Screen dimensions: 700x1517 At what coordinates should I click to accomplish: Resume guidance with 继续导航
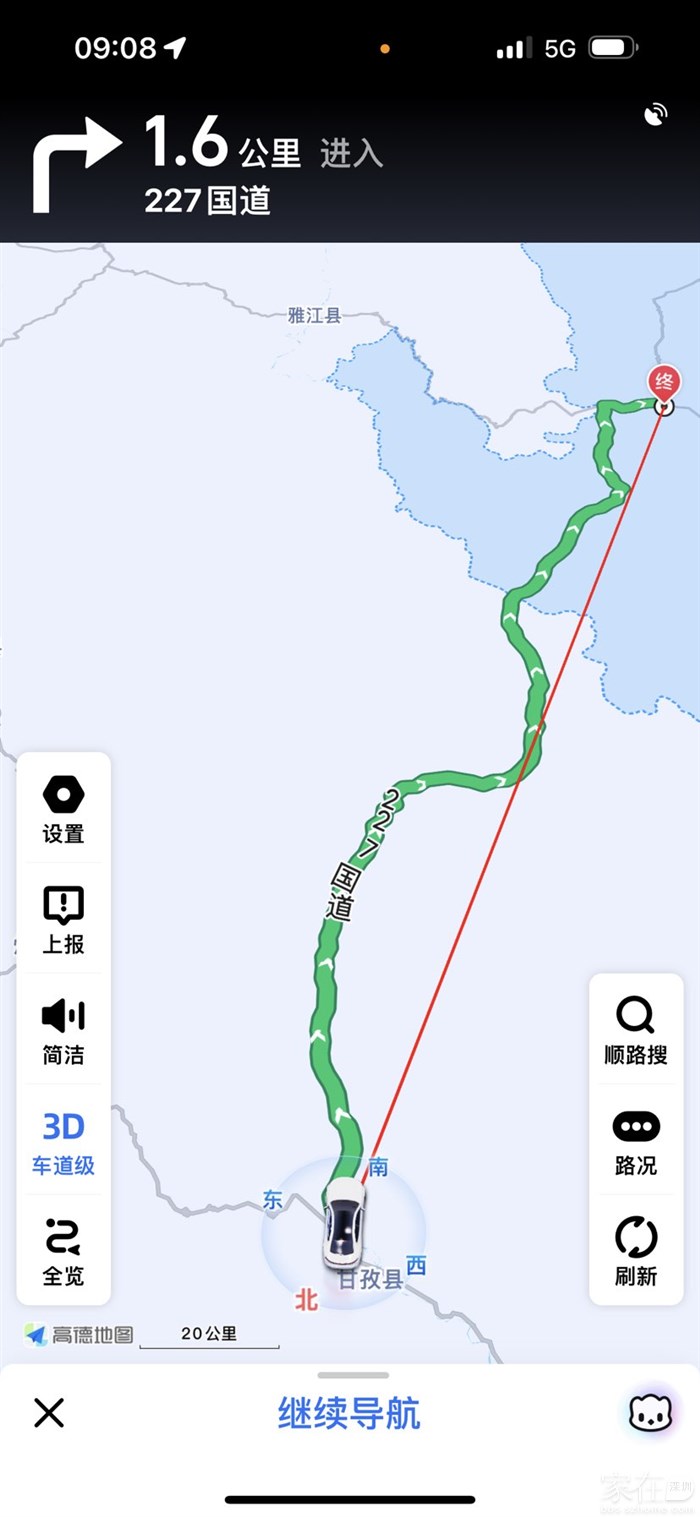pos(349,1414)
